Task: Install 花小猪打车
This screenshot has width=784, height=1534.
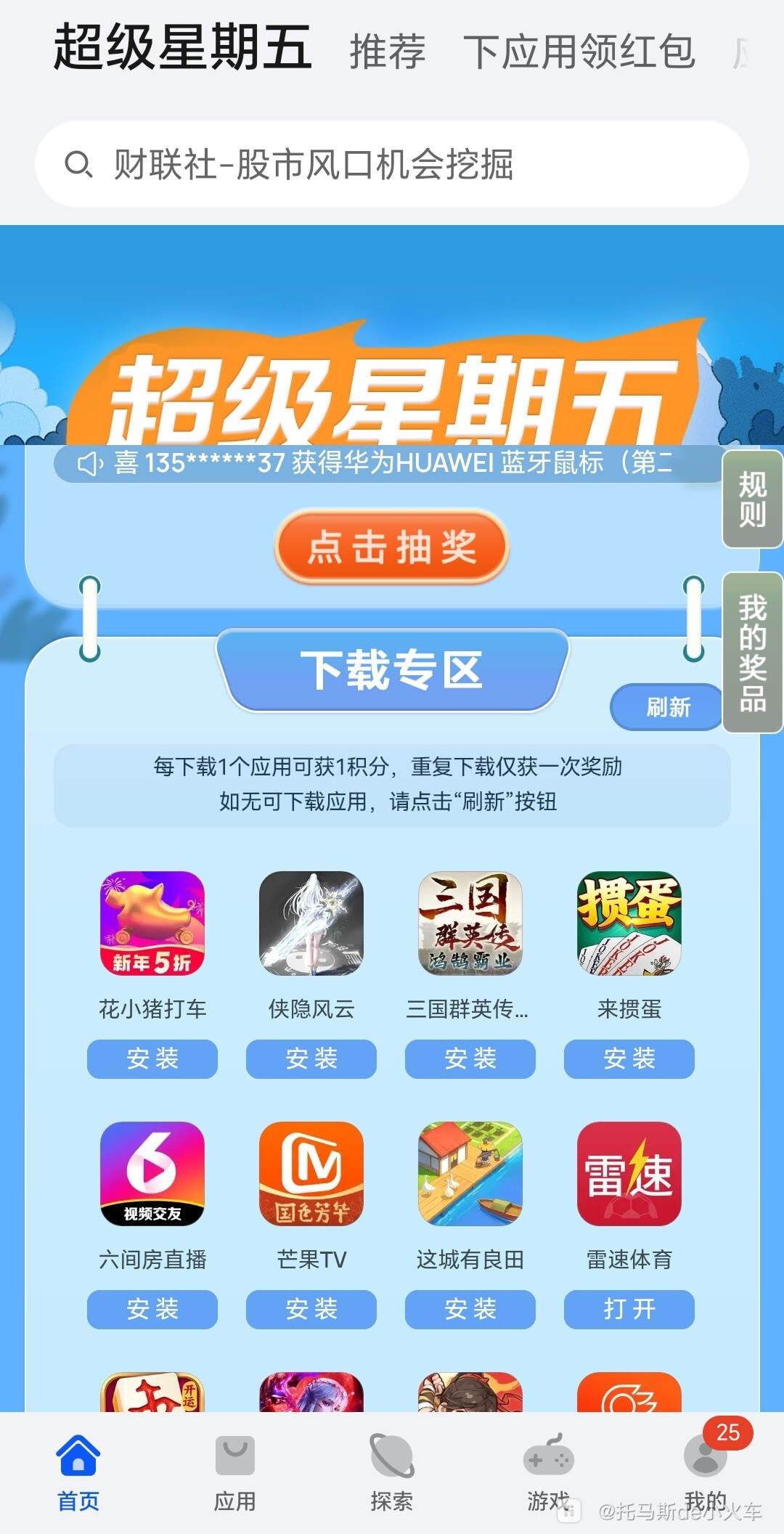Action: coord(152,1058)
